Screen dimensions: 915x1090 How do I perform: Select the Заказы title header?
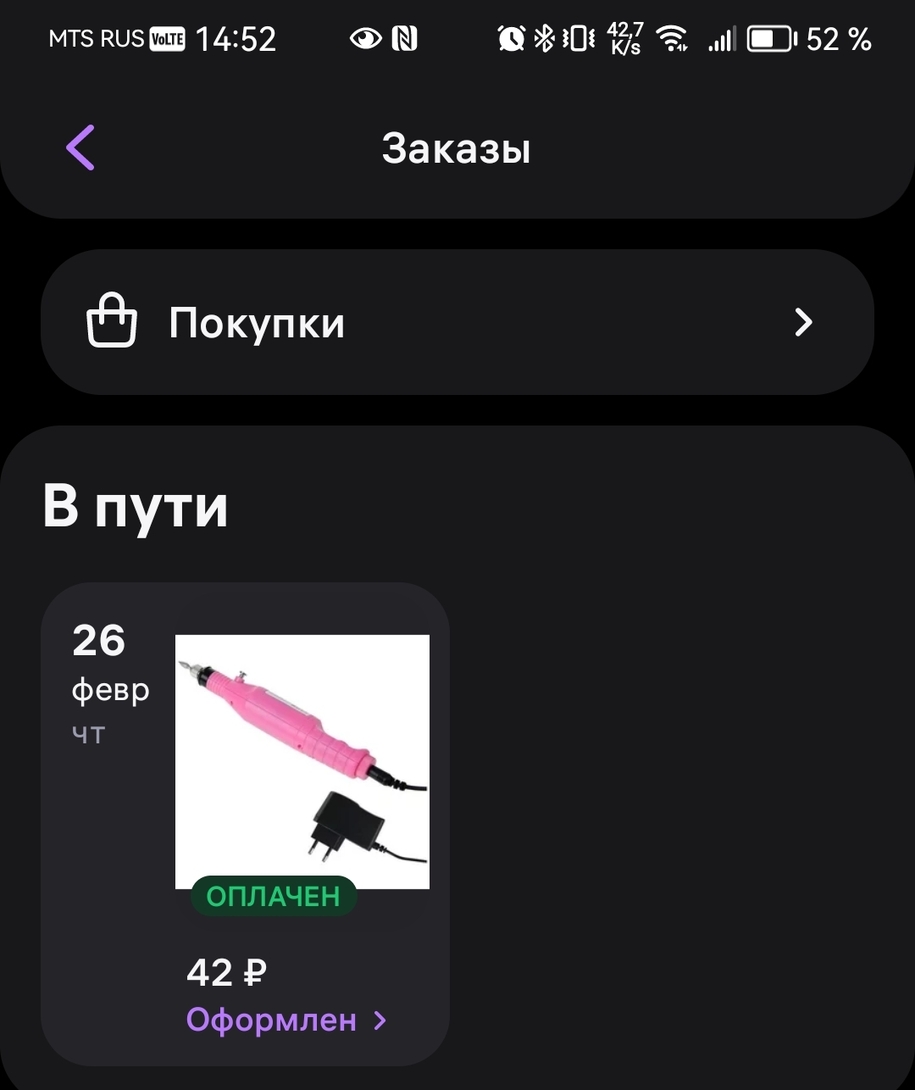457,148
